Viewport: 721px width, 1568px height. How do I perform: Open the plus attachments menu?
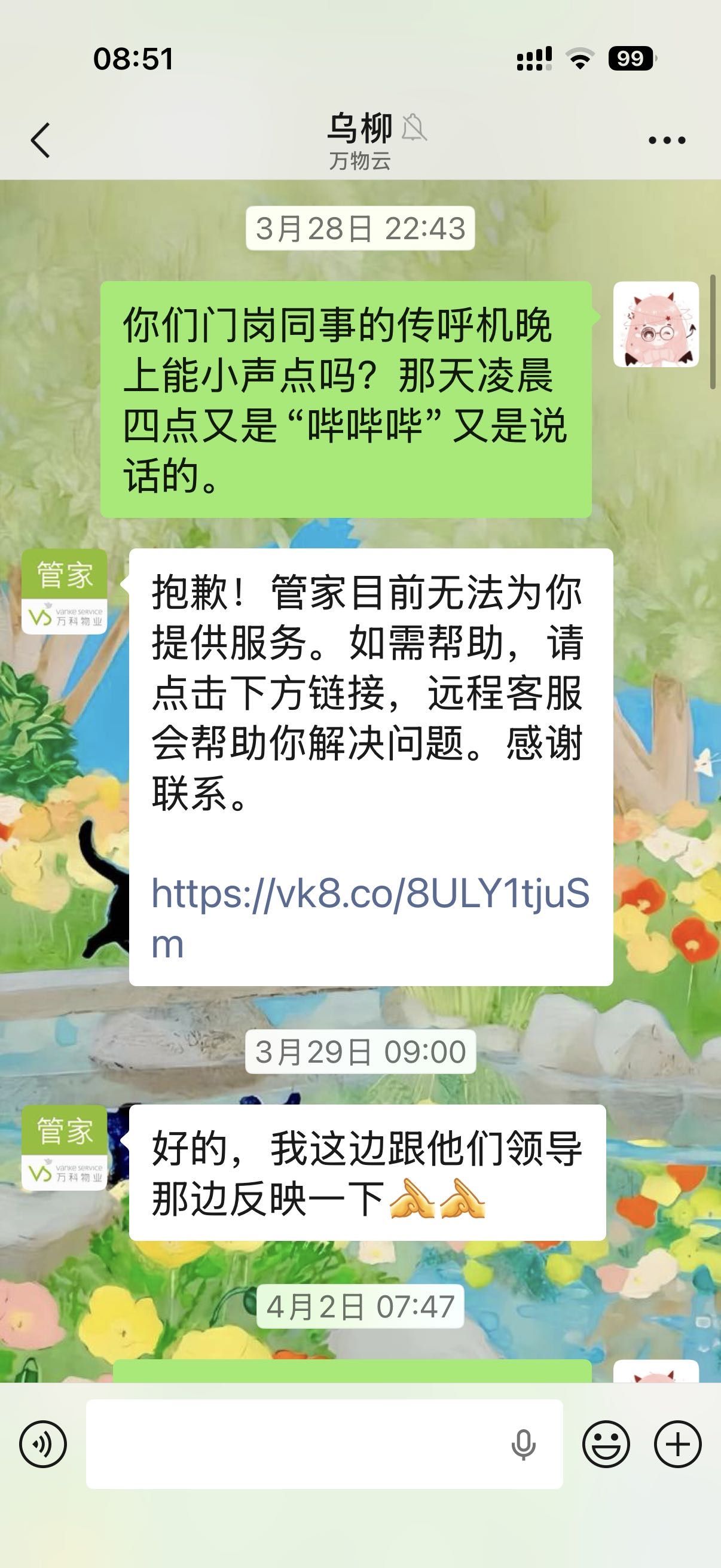tap(677, 1444)
